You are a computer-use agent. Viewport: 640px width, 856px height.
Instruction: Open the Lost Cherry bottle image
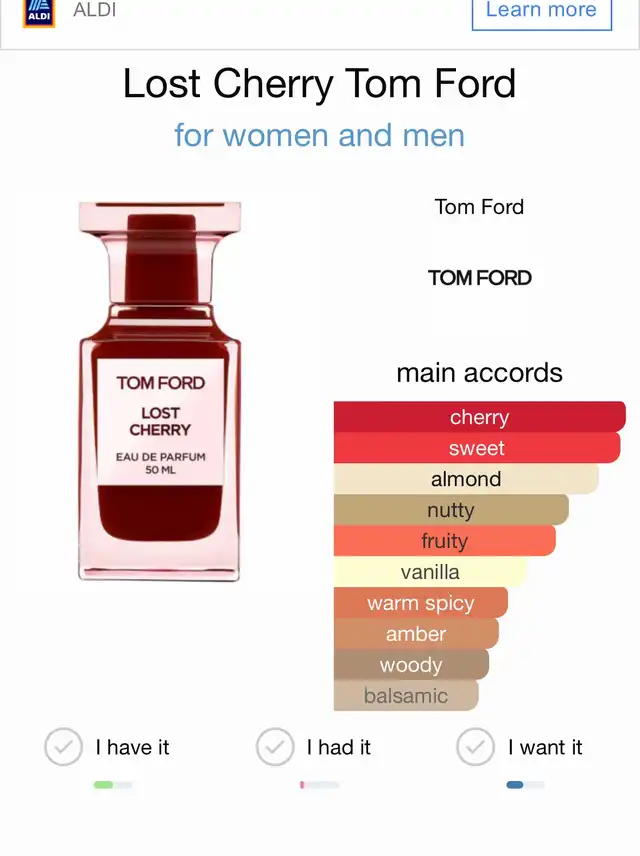pyautogui.click(x=160, y=392)
